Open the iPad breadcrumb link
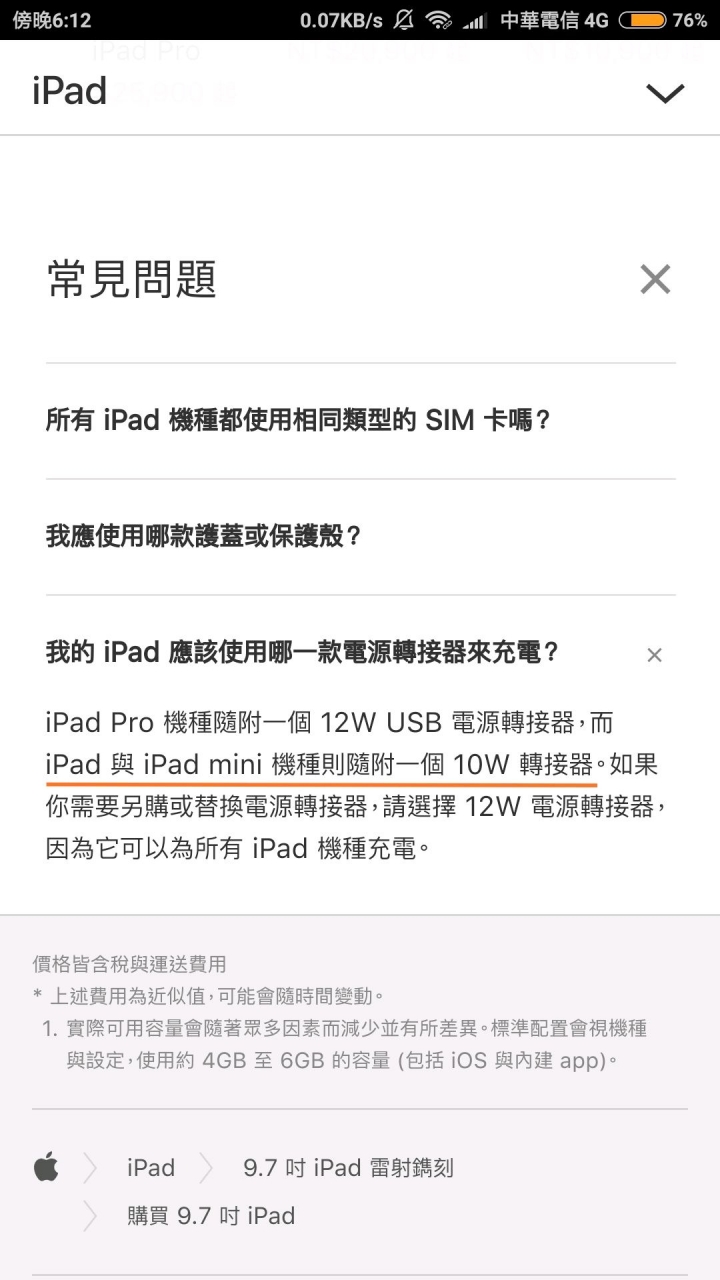 (x=151, y=1167)
